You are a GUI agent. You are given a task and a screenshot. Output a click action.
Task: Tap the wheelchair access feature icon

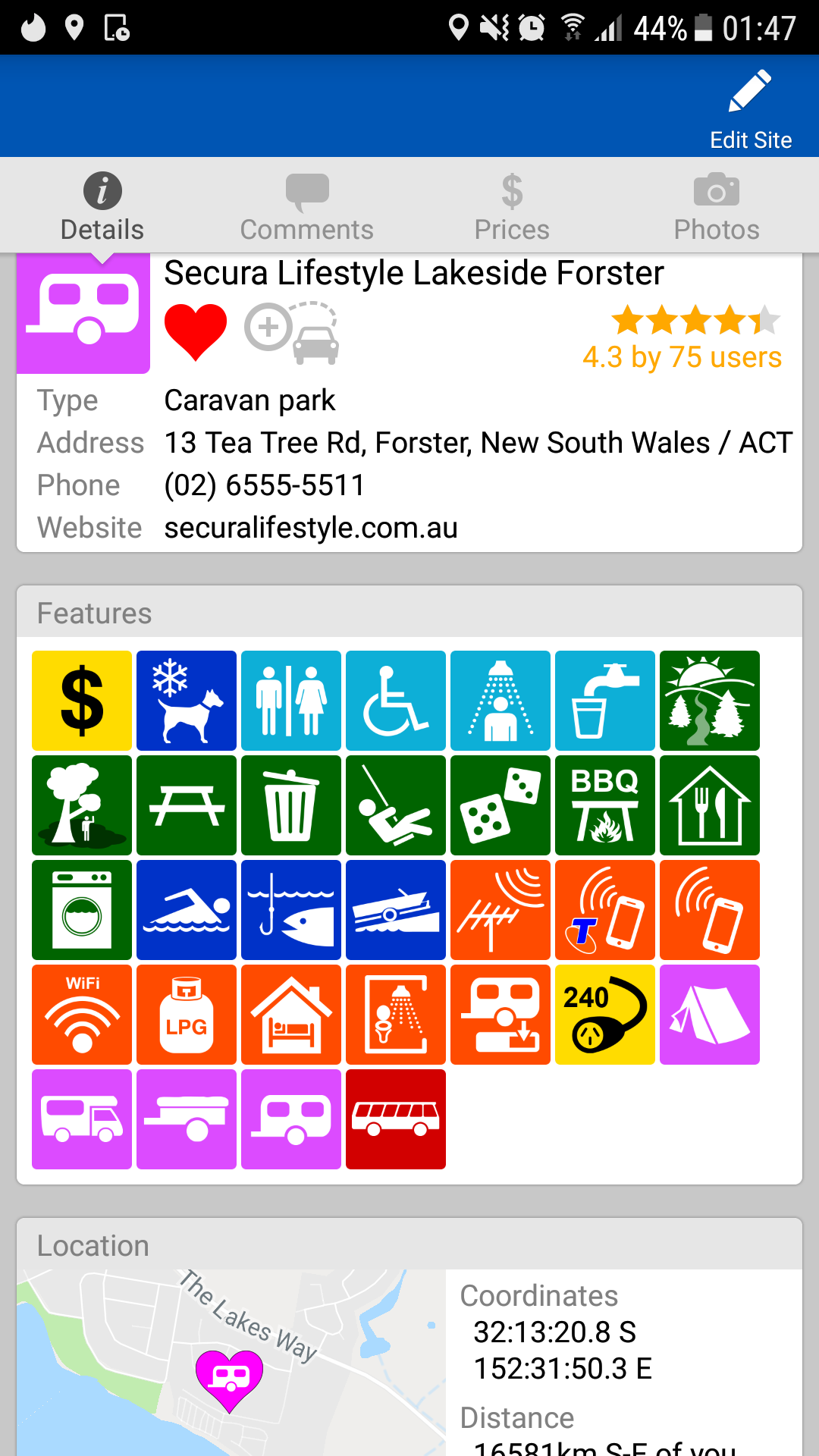coord(396,701)
